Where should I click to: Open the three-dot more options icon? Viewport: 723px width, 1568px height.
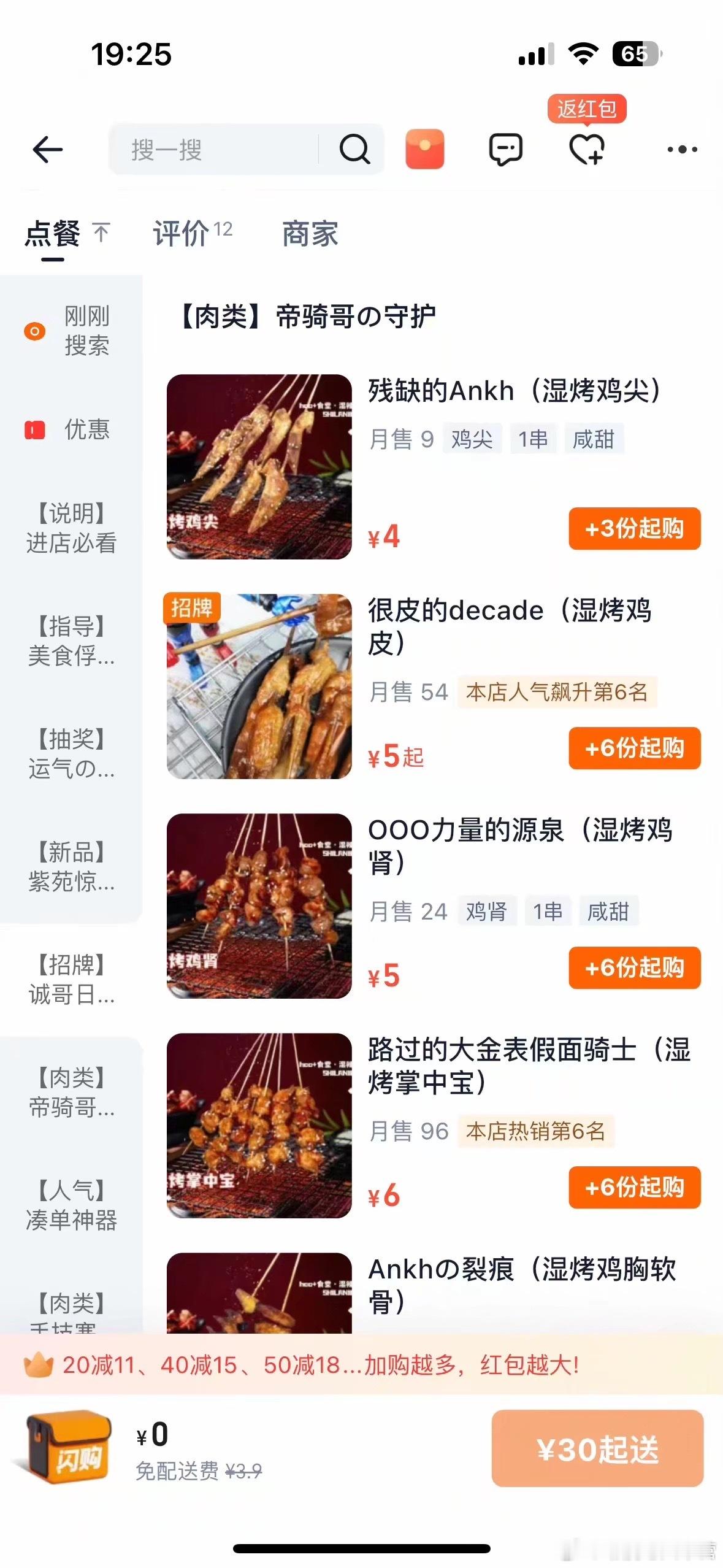681,150
